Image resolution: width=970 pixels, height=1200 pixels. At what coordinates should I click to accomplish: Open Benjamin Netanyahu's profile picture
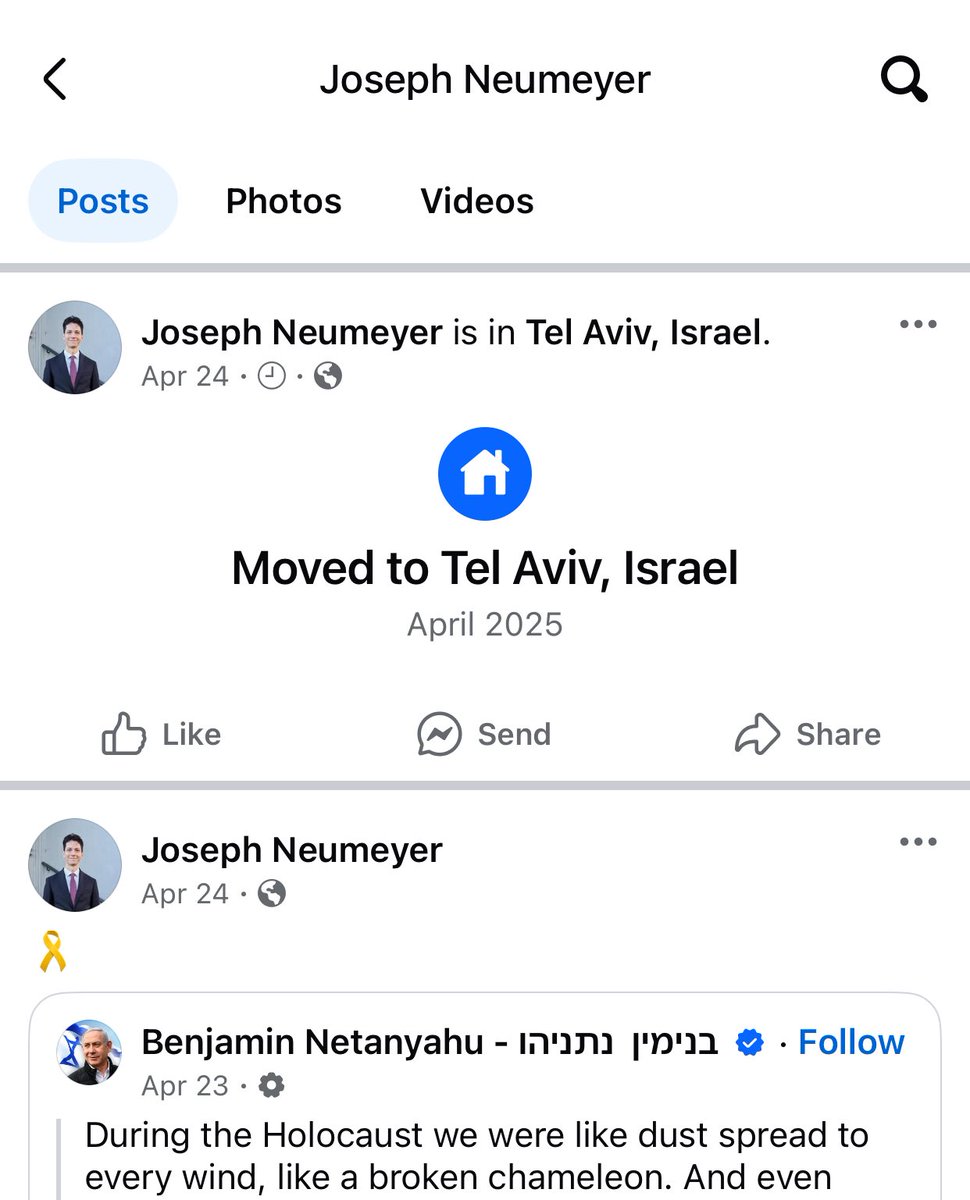pos(90,1052)
